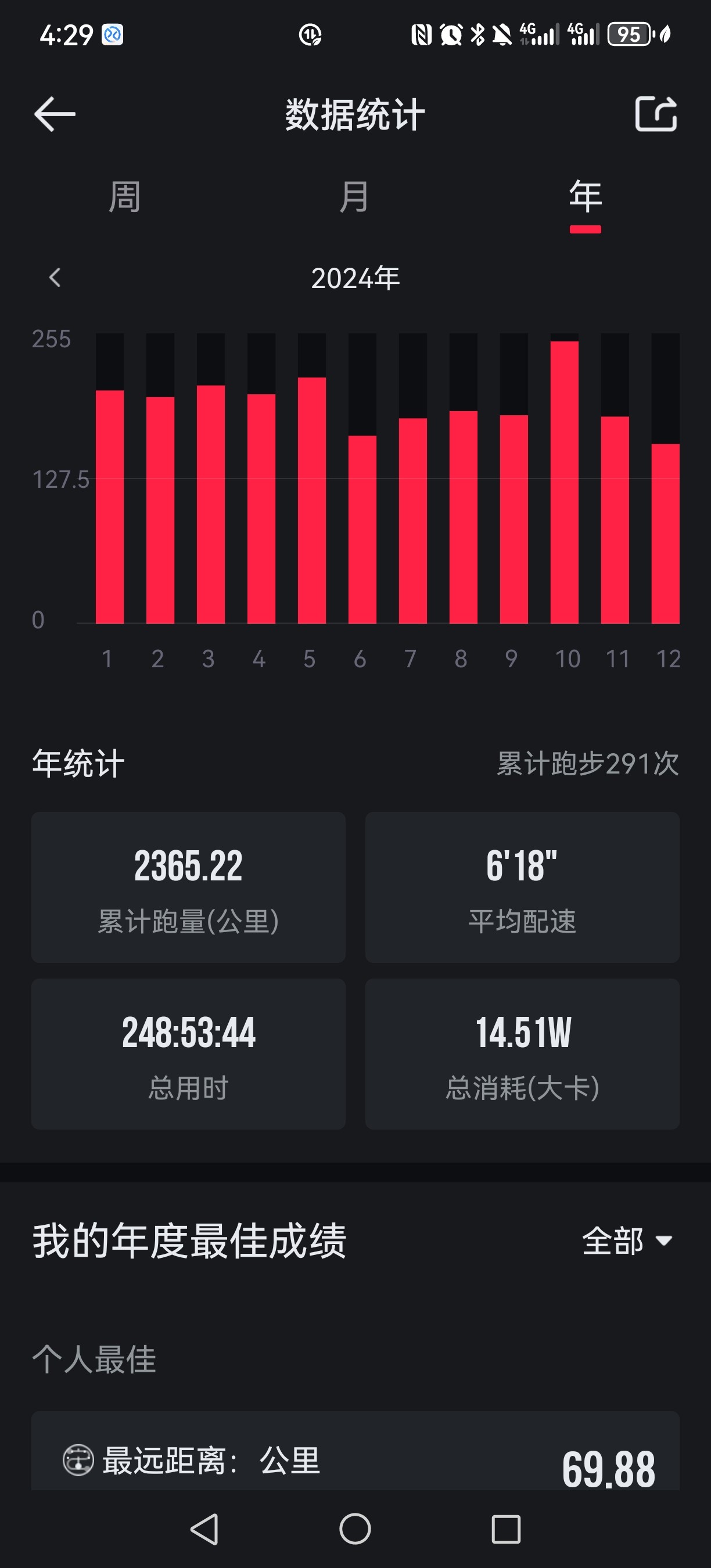
Task: Tap the bar for month 6
Action: tap(362, 528)
